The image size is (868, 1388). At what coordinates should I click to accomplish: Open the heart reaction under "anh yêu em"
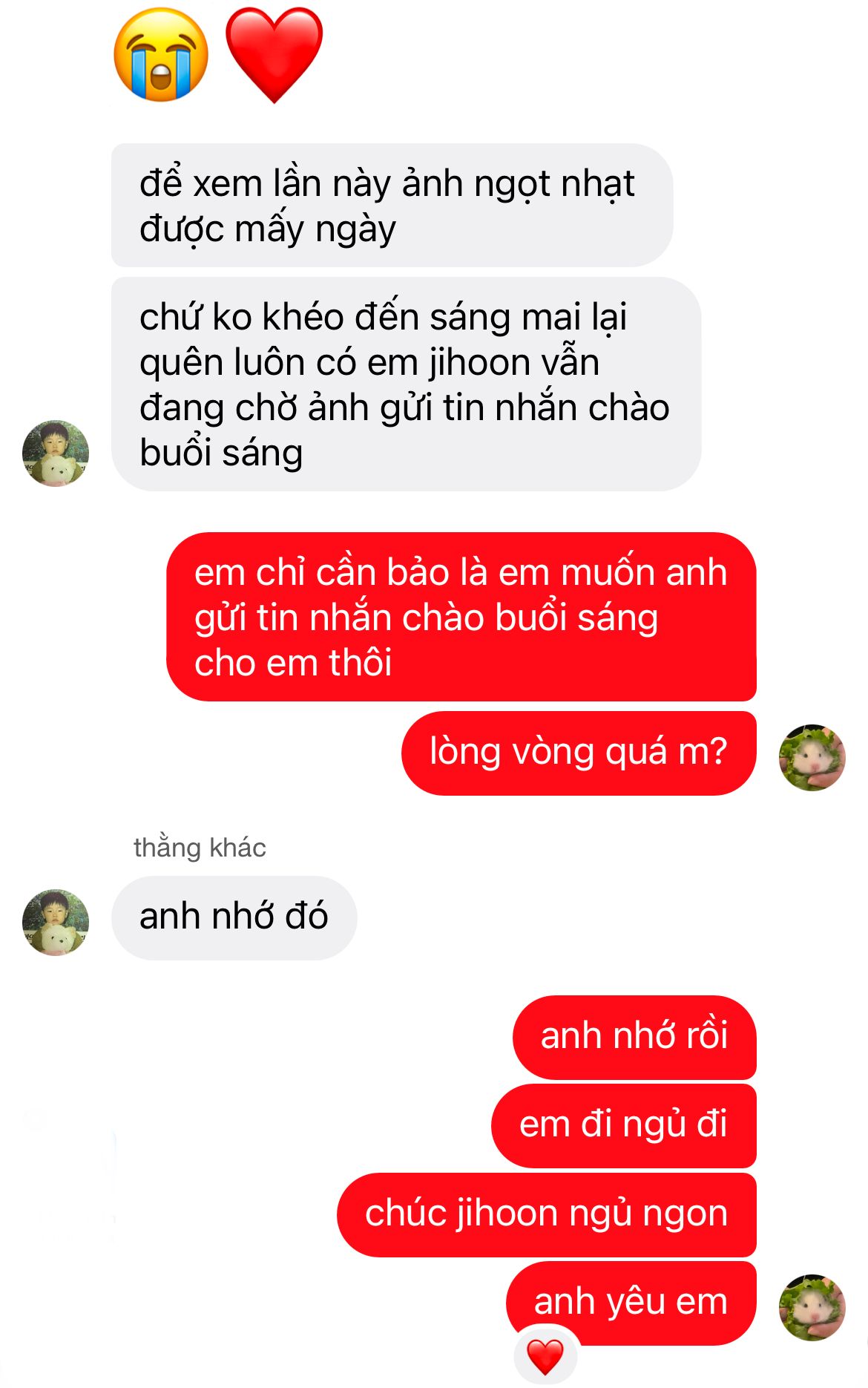(545, 1358)
